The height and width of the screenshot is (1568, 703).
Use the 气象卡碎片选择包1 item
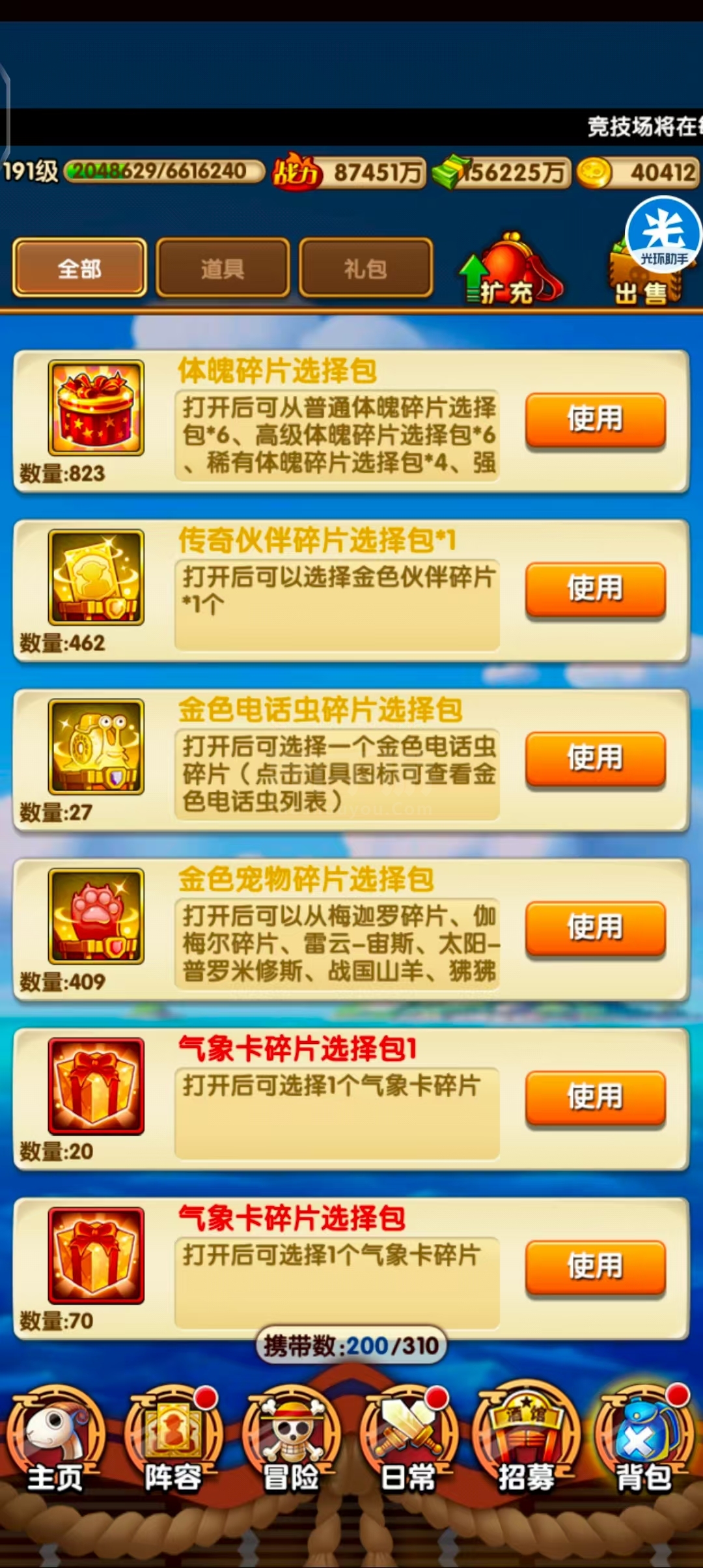(x=596, y=1097)
